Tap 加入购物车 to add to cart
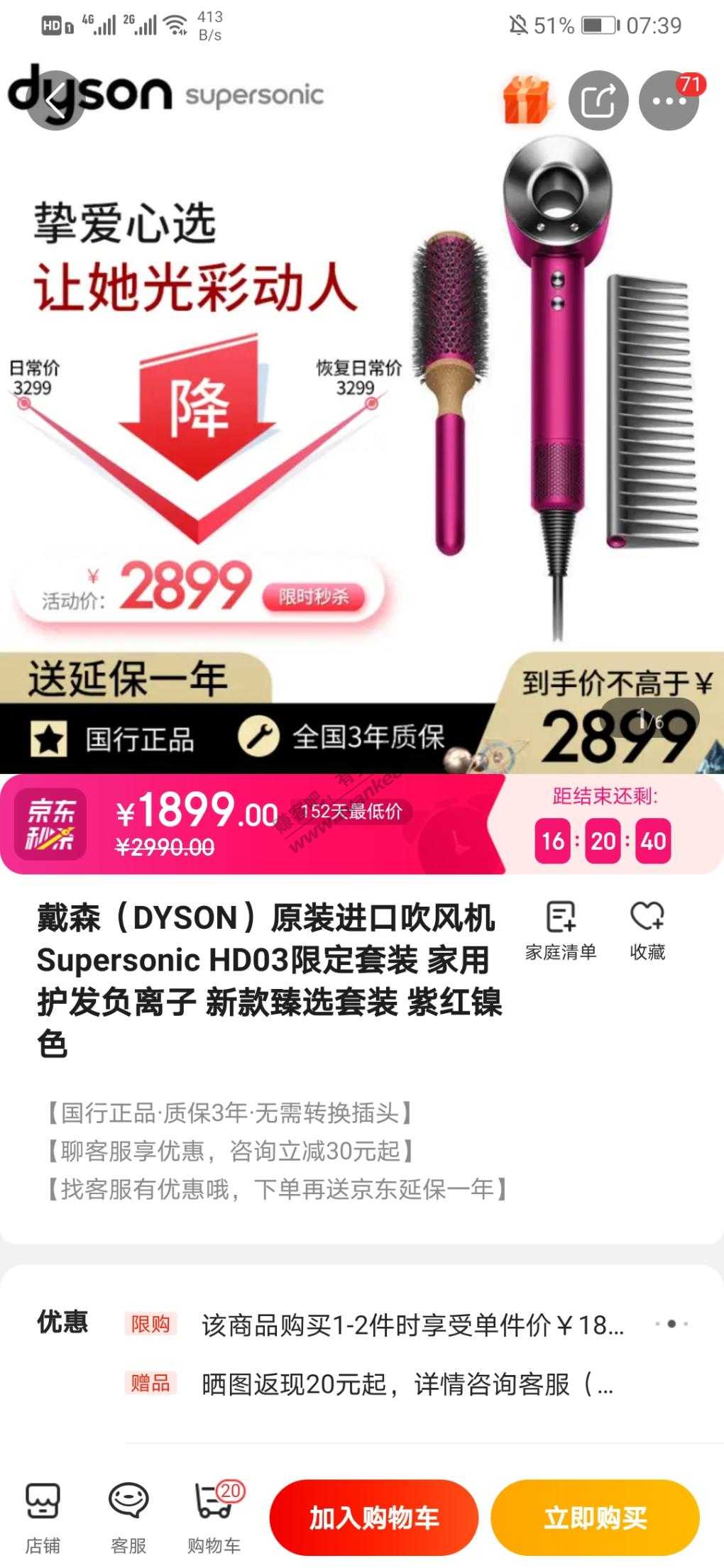 coord(373,1518)
